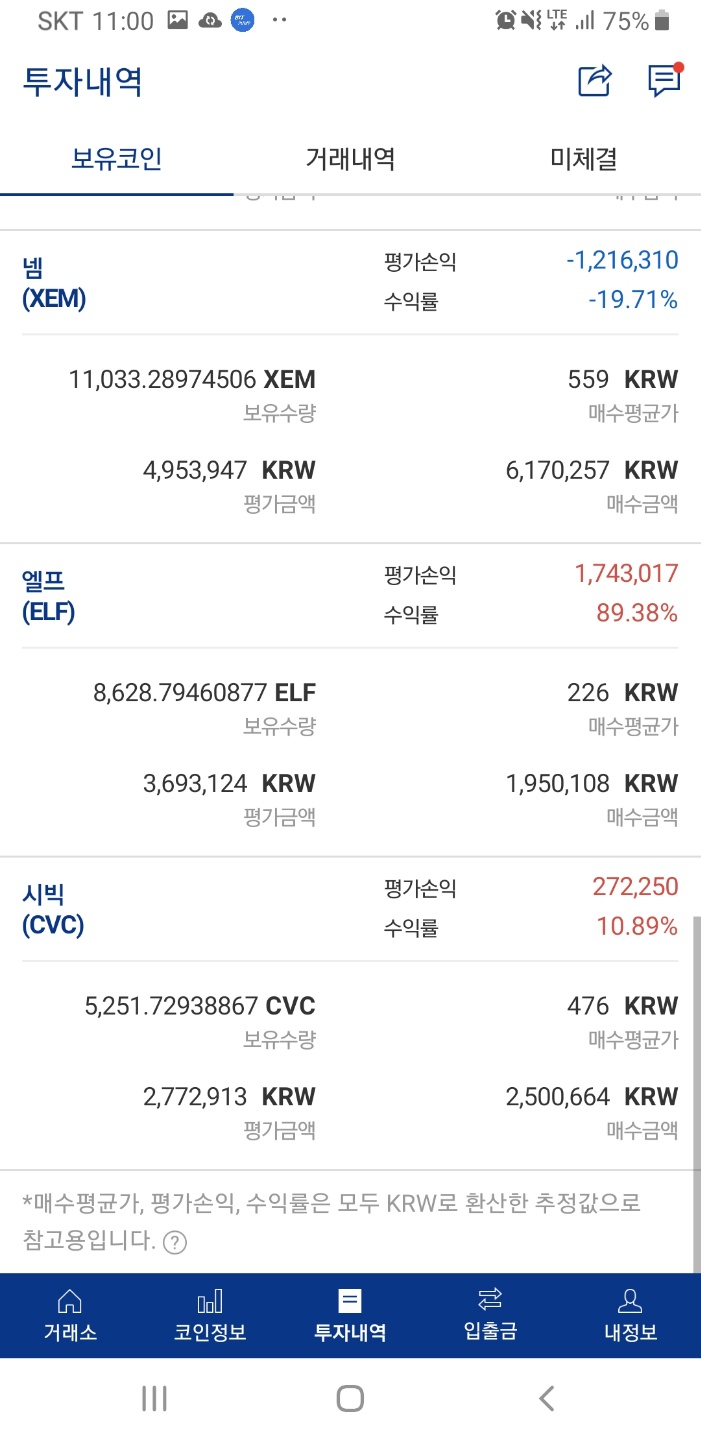Select 투자내역 in bottom navigation
701x1440 pixels.
[x=350, y=1315]
